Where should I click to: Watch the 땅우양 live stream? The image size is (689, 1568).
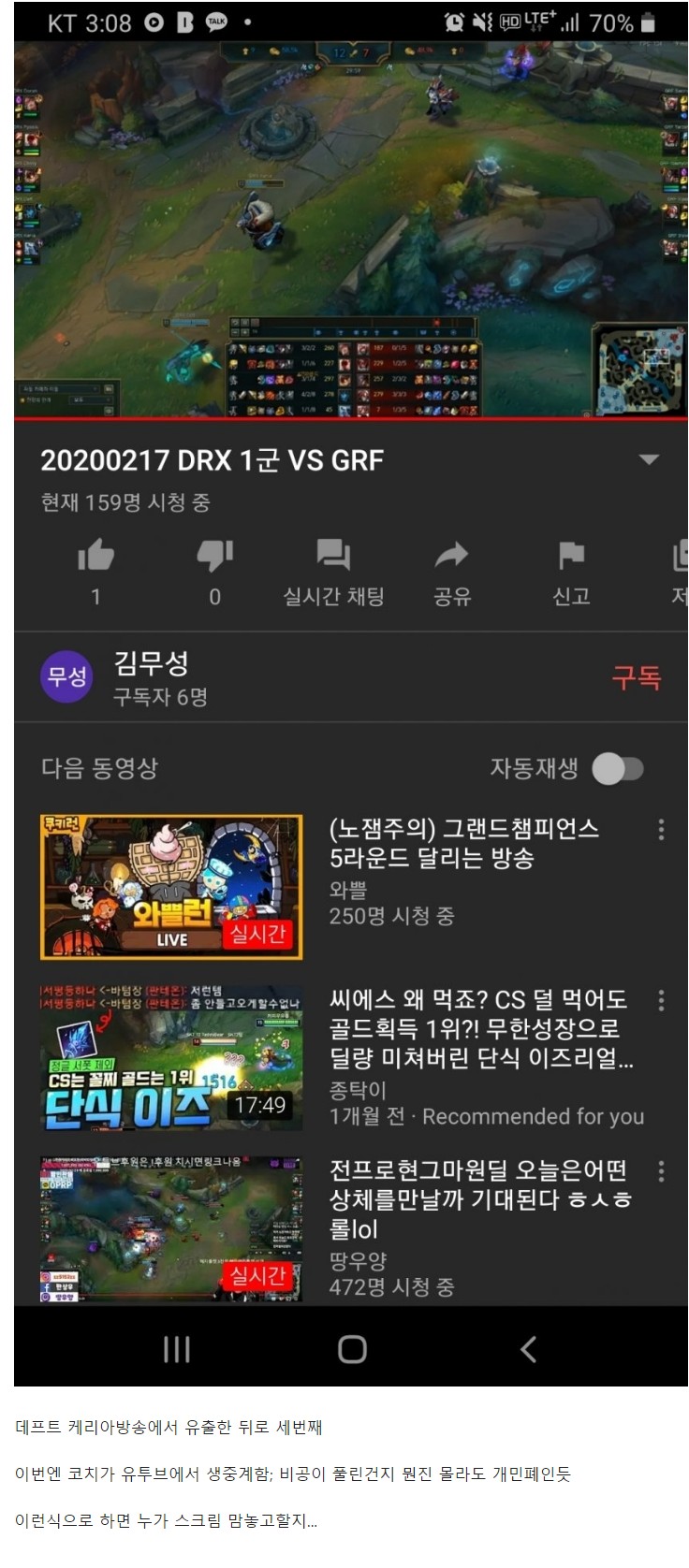[x=171, y=1228]
